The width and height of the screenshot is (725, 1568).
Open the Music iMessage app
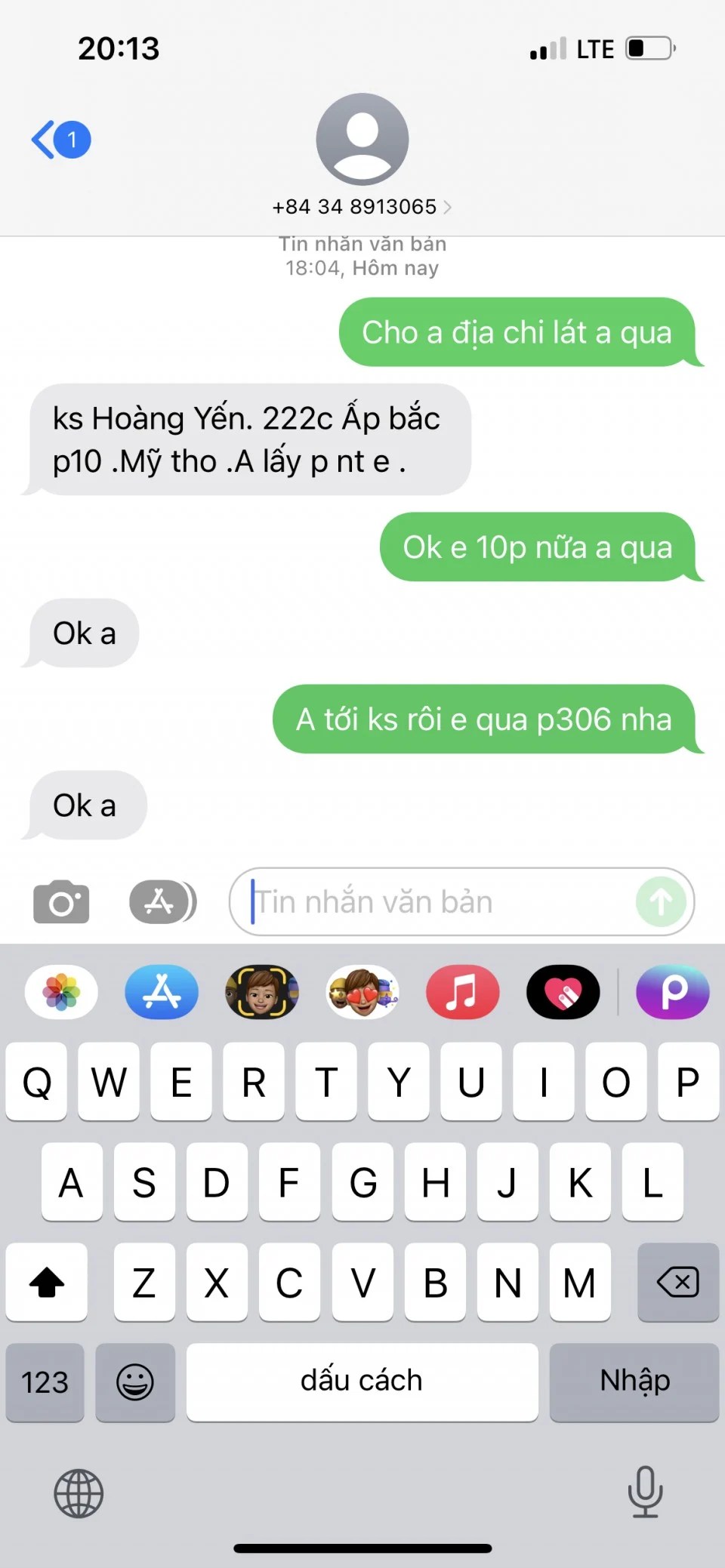click(462, 992)
